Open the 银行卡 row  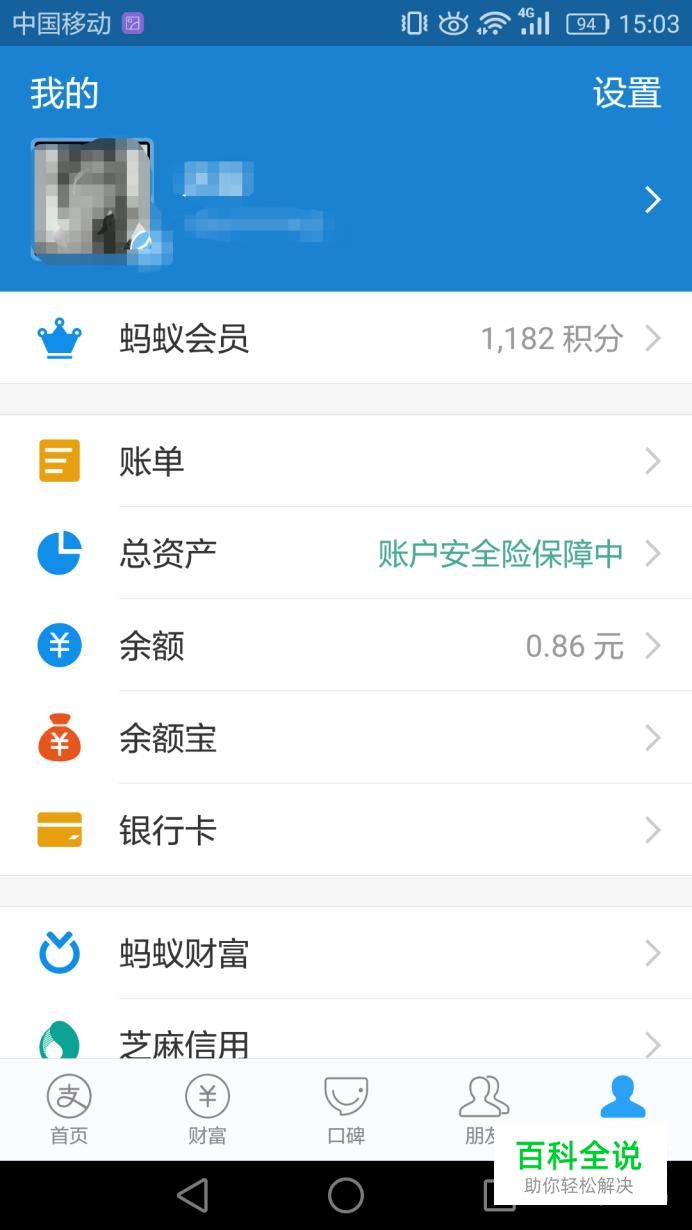[346, 830]
